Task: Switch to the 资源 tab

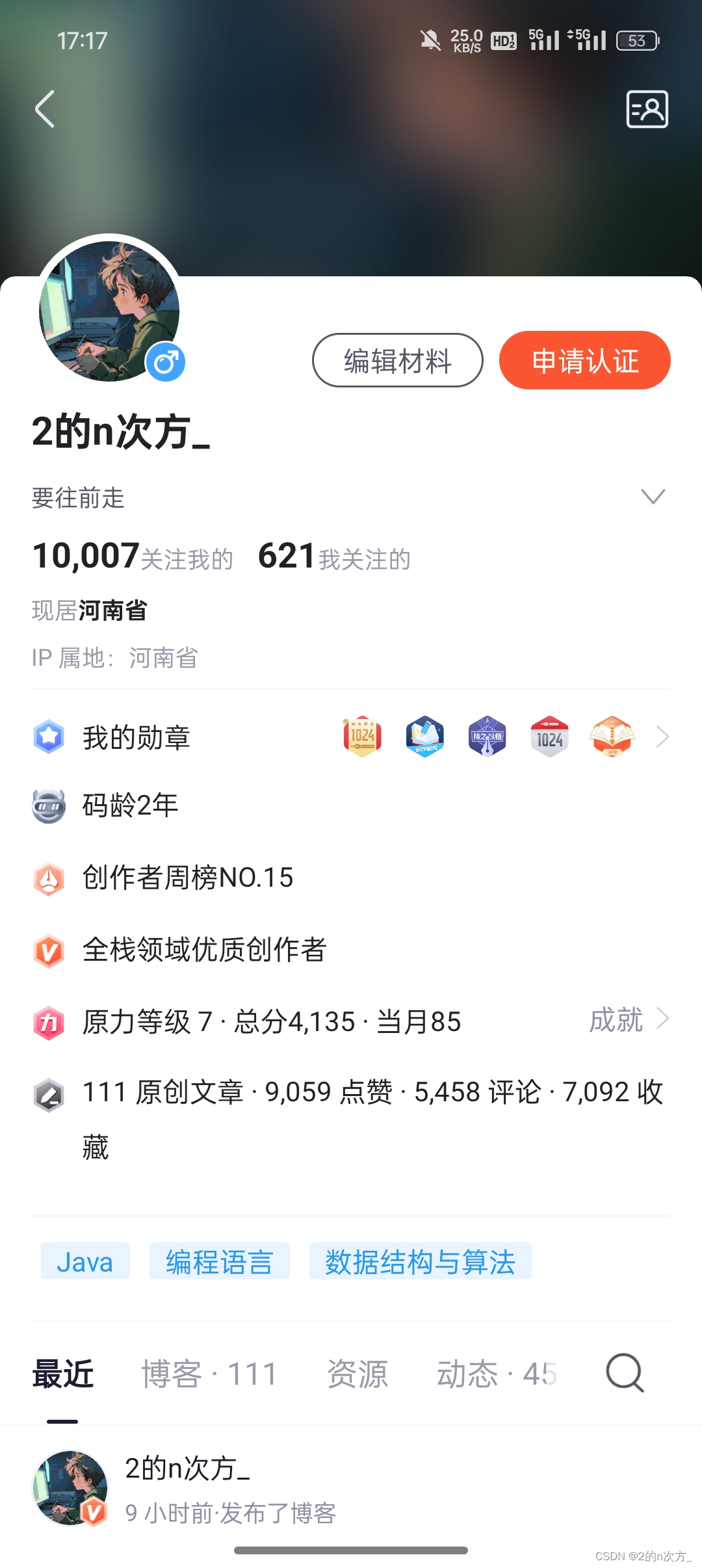Action: pos(357,1374)
